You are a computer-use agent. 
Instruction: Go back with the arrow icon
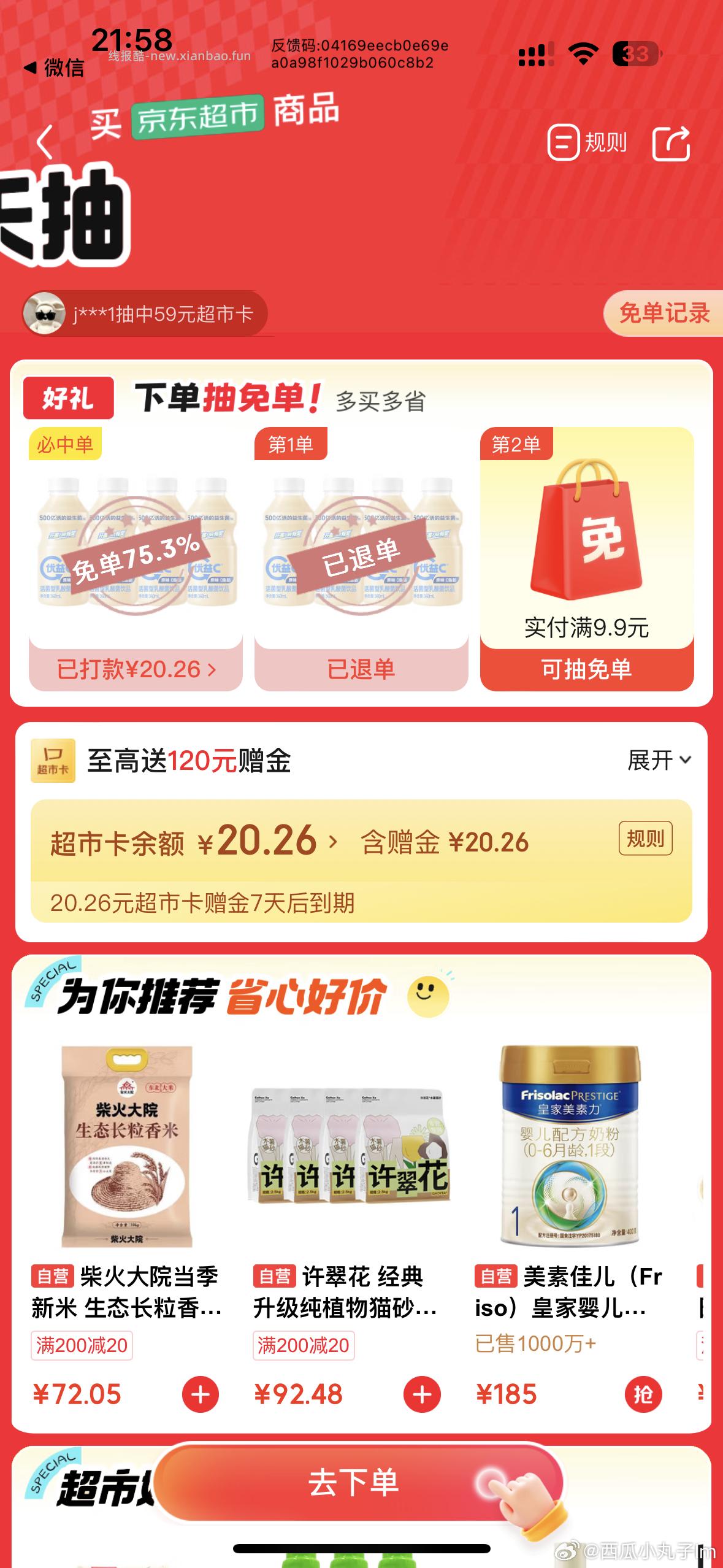tap(45, 142)
